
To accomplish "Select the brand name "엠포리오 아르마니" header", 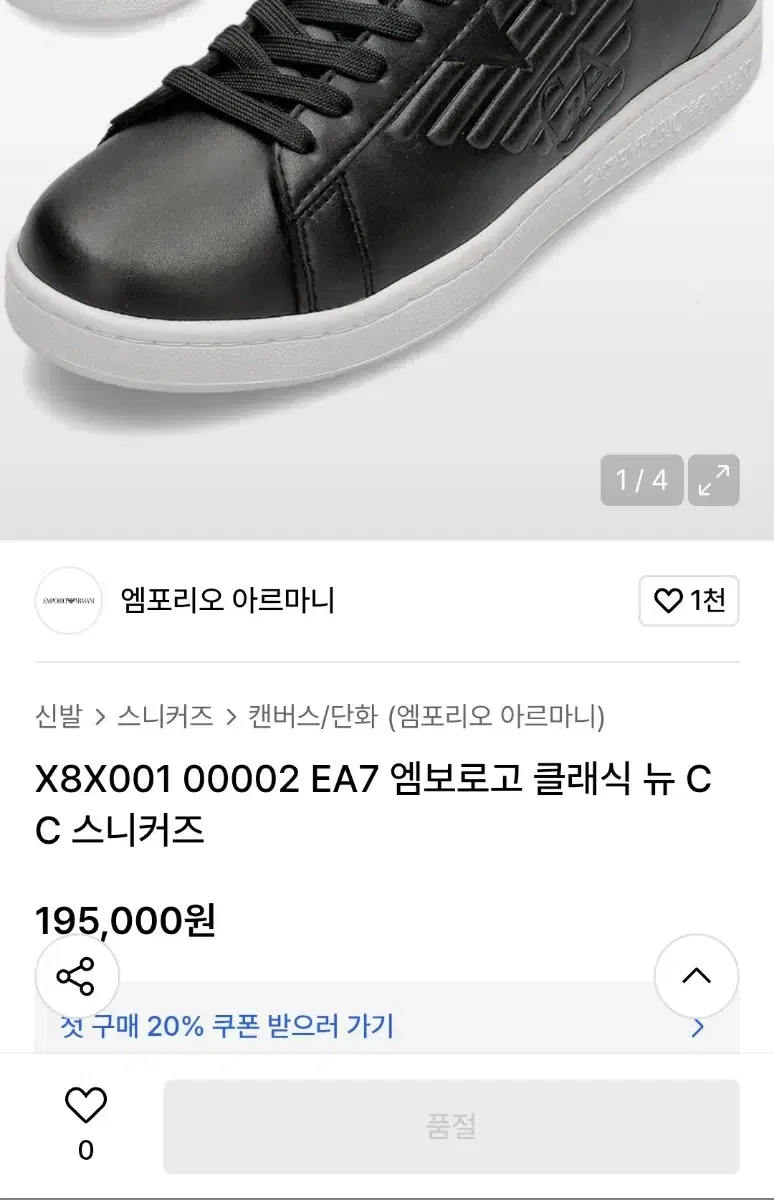I will 228,600.
